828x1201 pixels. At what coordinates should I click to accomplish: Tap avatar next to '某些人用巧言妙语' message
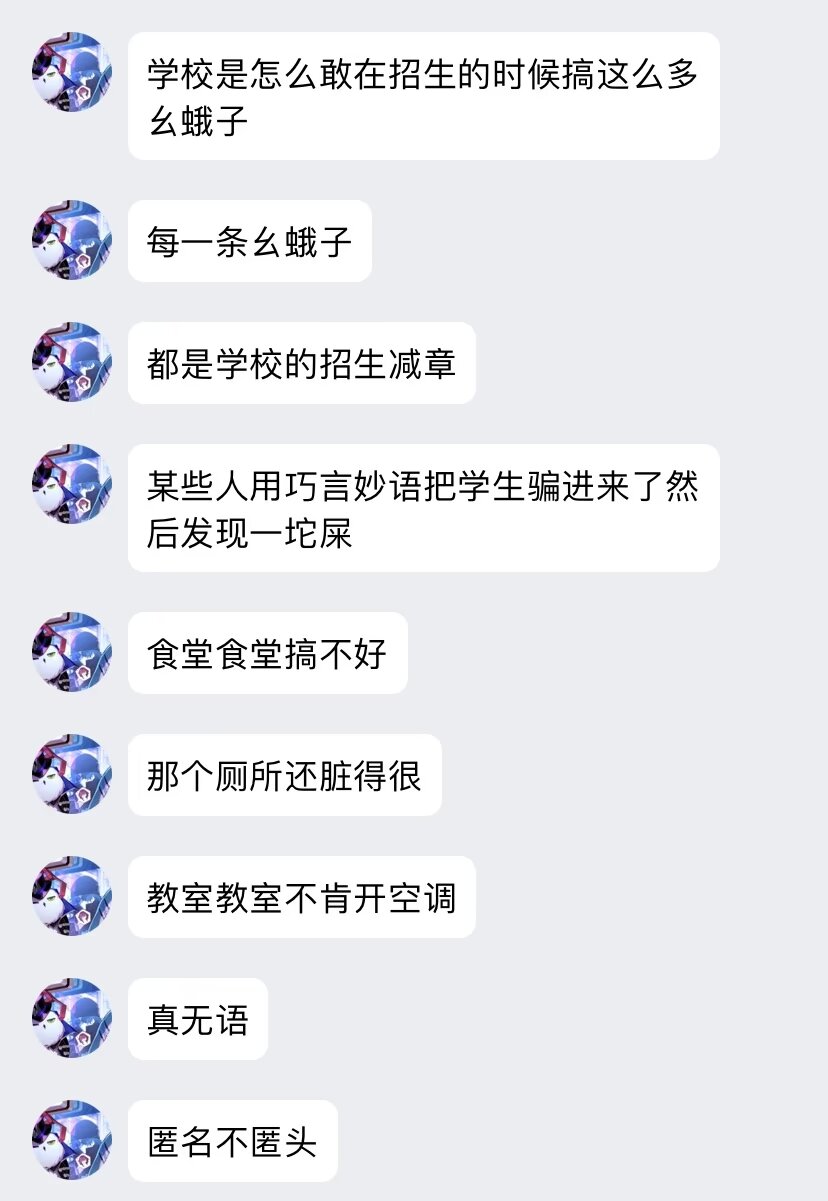coord(72,484)
